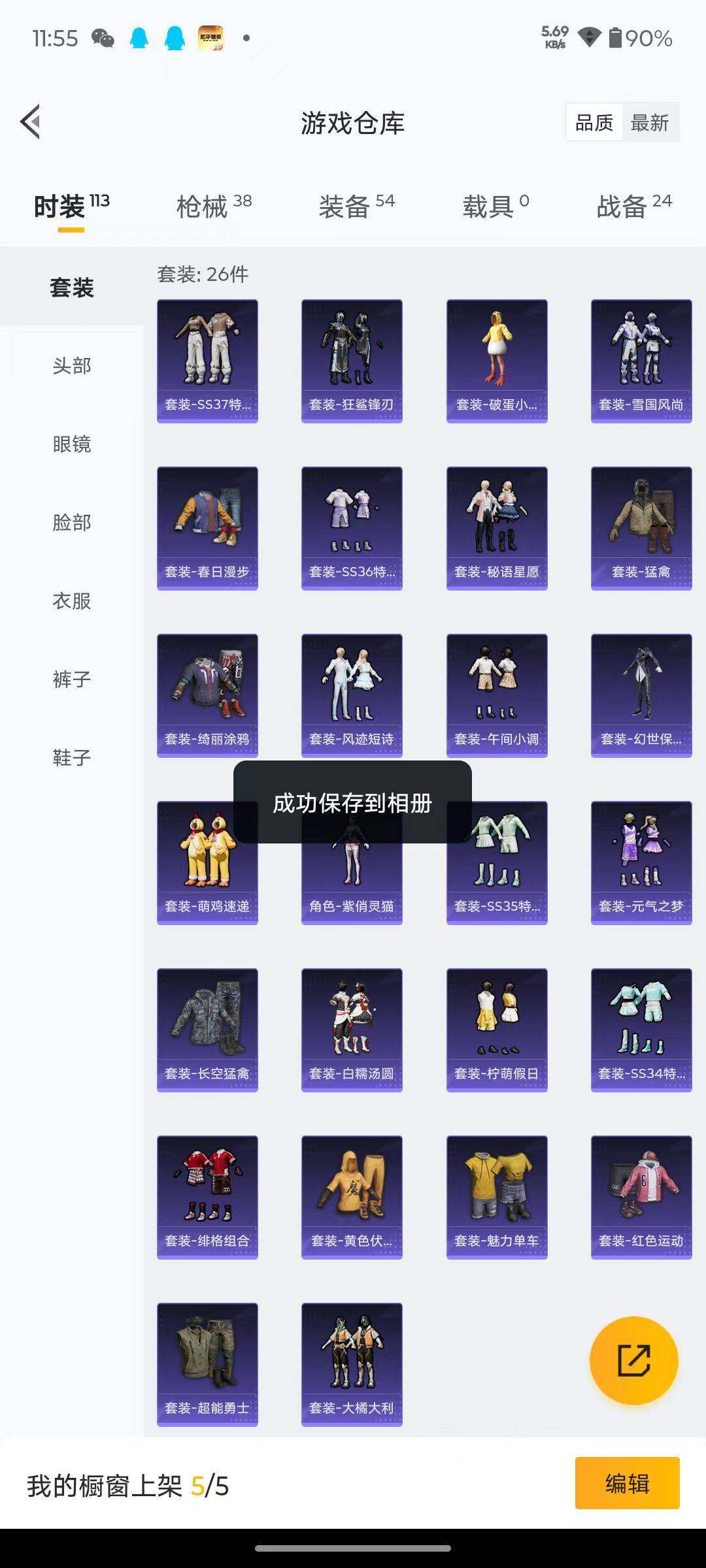Viewport: 706px width, 1568px height.
Task: Go back using the top-left arrow
Action: click(x=30, y=122)
